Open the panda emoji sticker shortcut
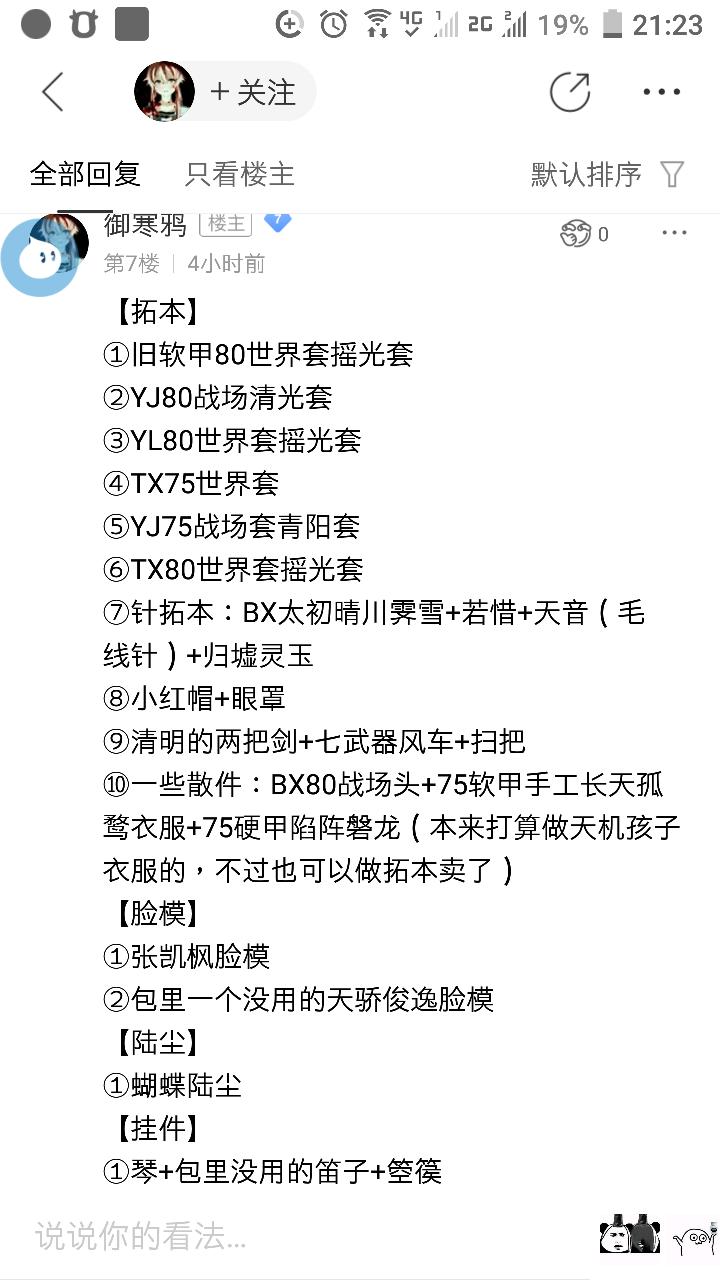Viewport: 720px width, 1280px height. tap(629, 1236)
